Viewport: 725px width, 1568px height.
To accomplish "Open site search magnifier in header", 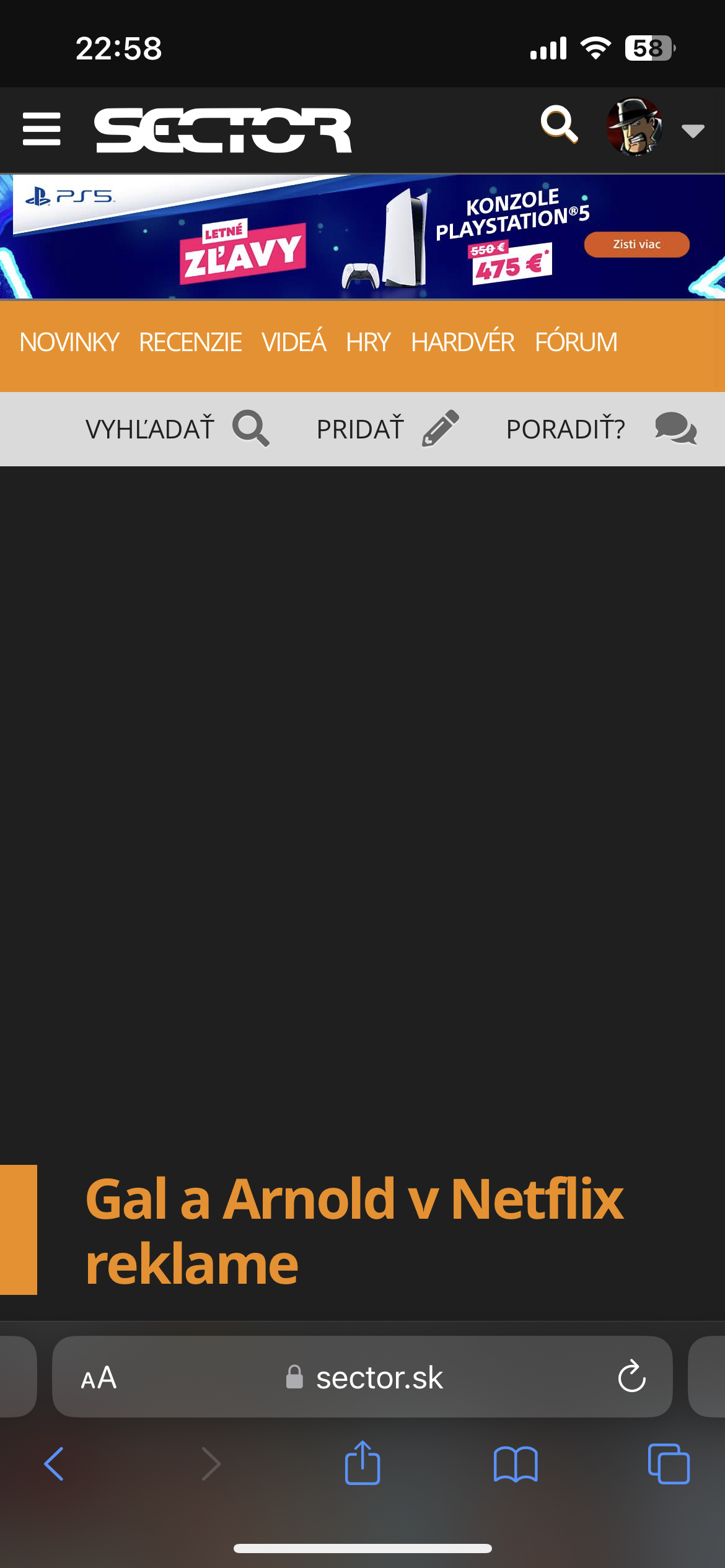I will coord(560,124).
